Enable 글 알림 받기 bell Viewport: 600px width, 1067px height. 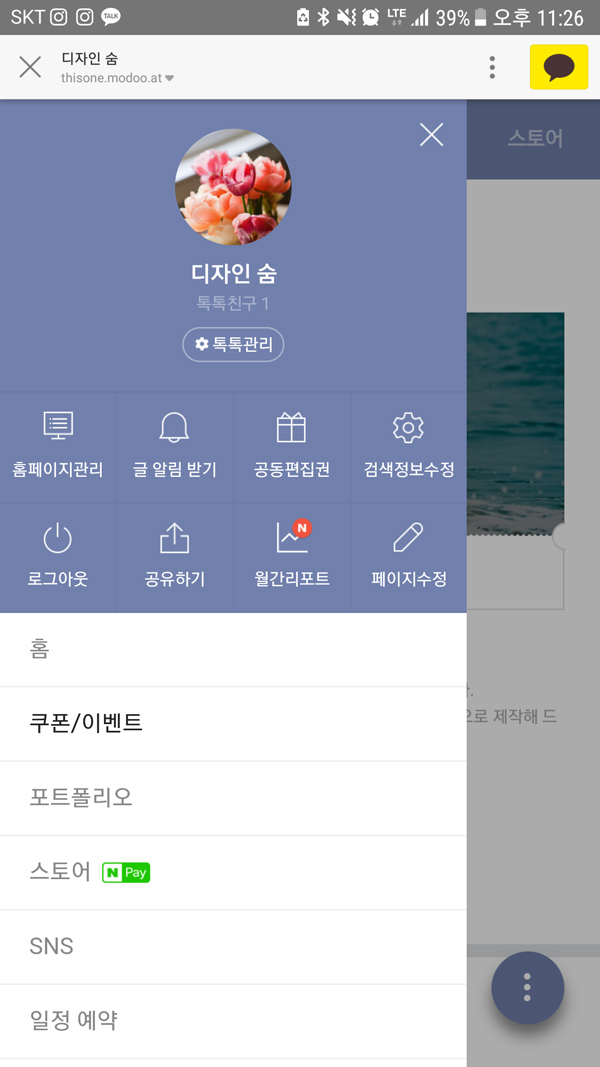coord(175,445)
